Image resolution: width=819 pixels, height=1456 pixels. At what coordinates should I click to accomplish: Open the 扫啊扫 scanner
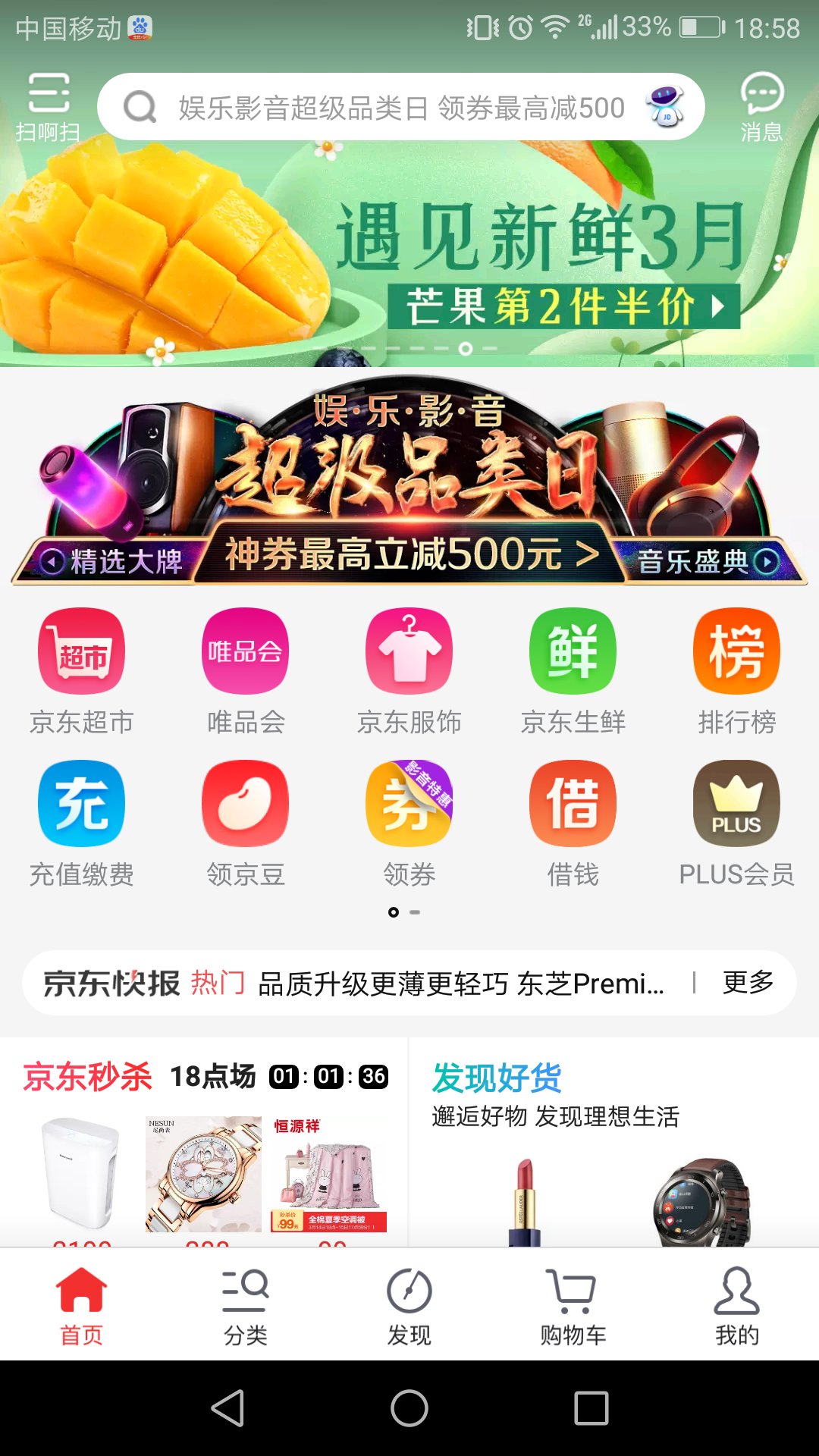pyautogui.click(x=49, y=106)
